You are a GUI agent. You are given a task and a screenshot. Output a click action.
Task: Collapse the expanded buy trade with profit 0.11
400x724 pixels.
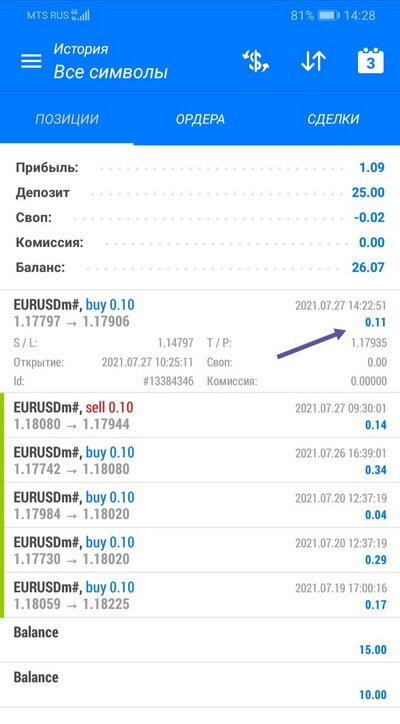coord(200,341)
